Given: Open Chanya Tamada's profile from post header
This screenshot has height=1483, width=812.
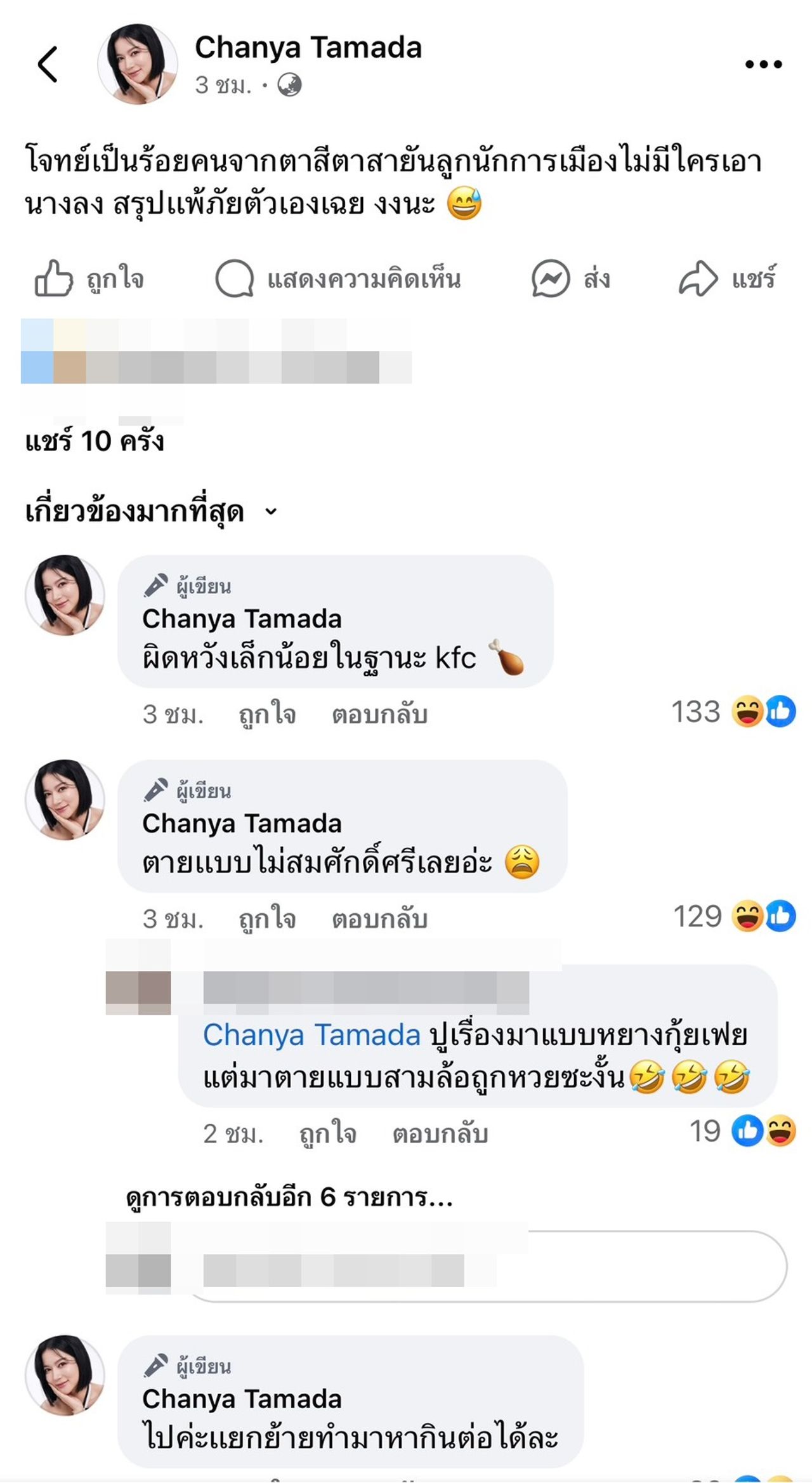Looking at the screenshot, I should (308, 48).
